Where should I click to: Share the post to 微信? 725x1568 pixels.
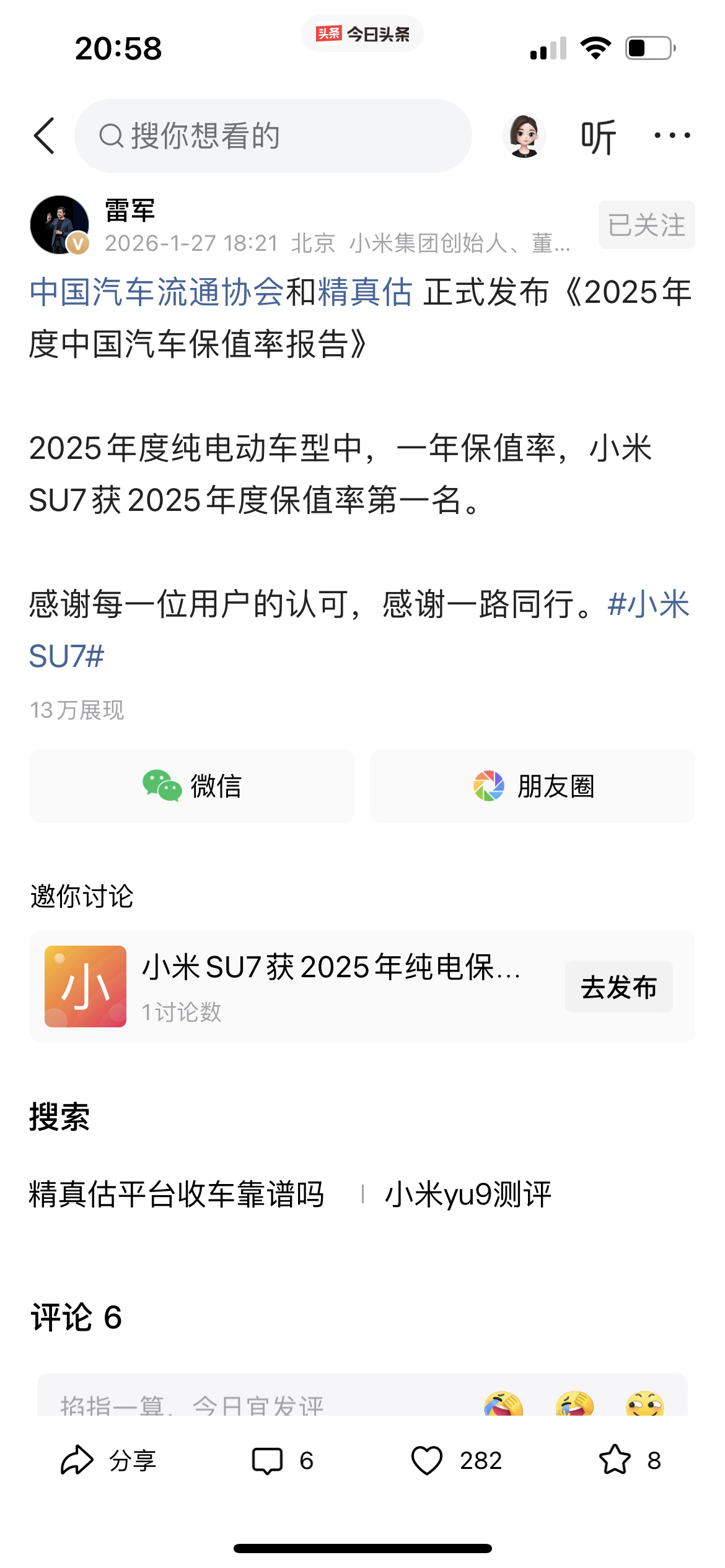192,786
